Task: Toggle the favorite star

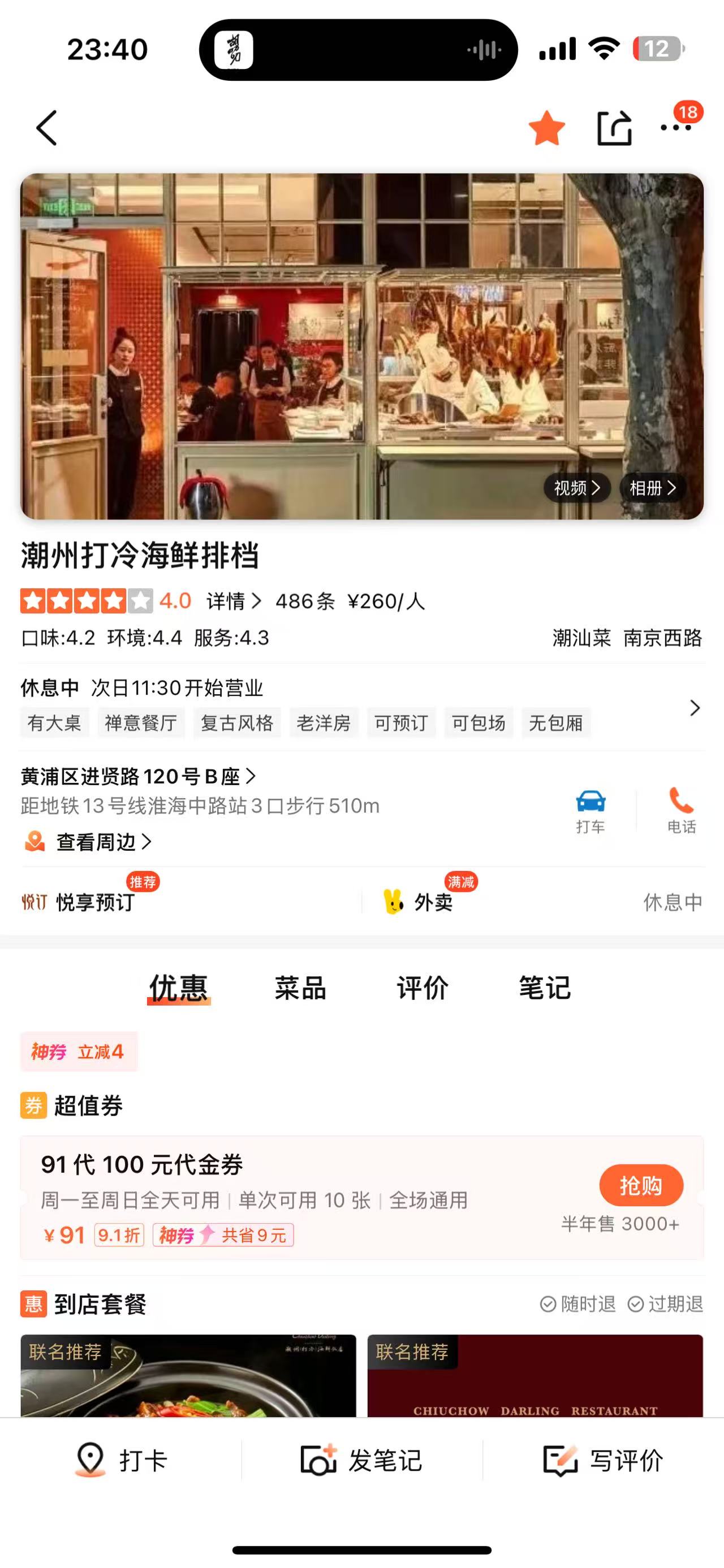Action: click(546, 128)
